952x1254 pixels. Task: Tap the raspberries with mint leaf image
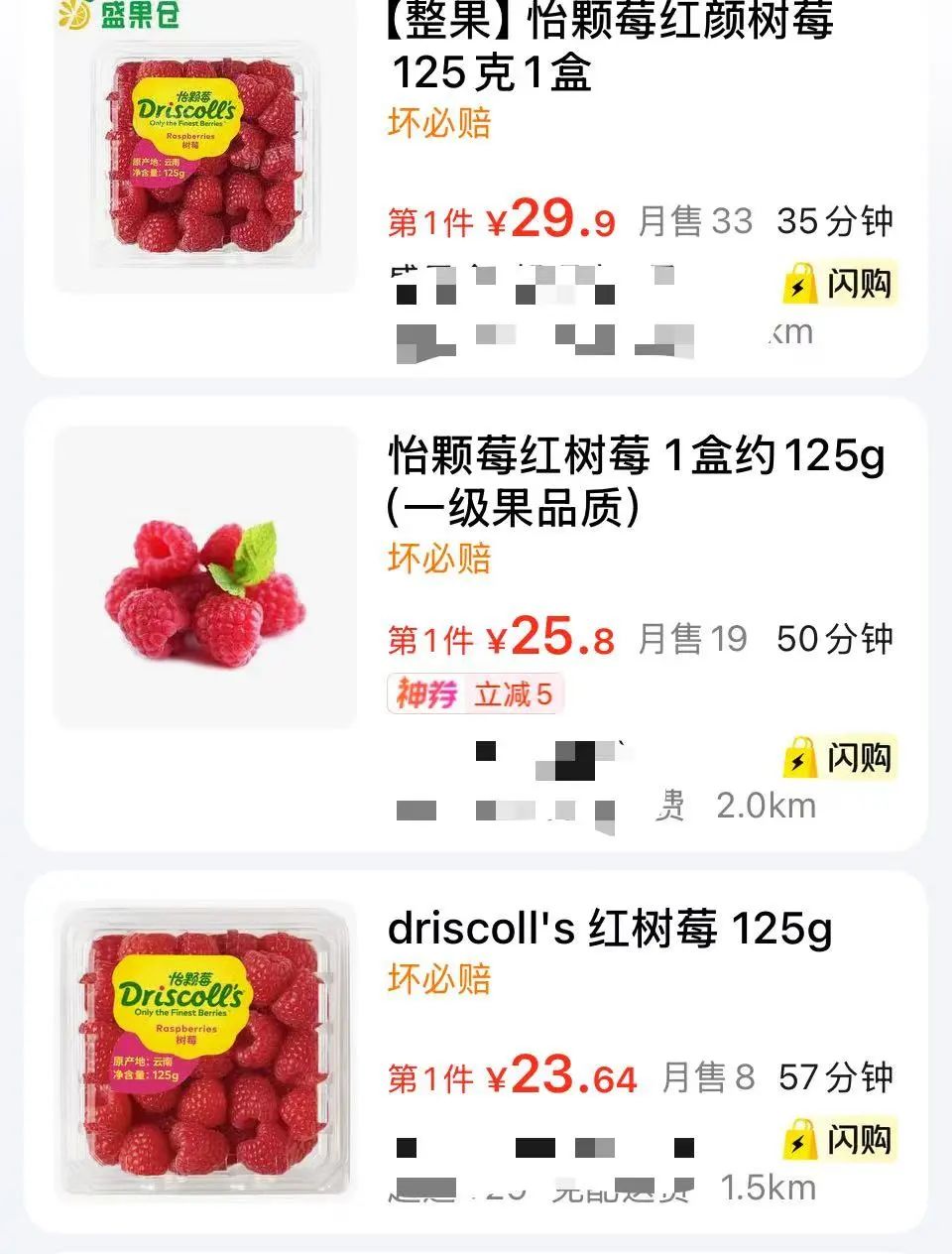tap(203, 585)
